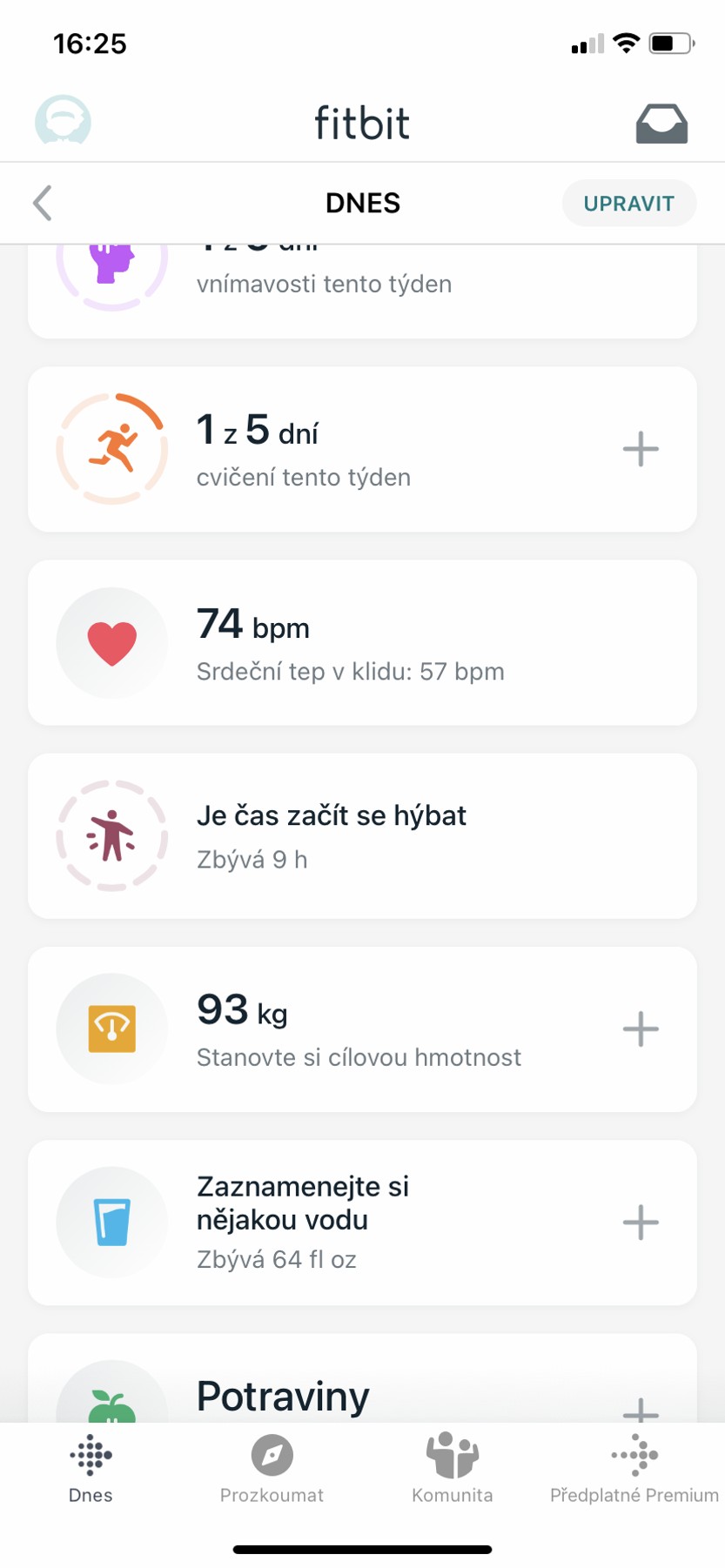Open the inbox icon

pyautogui.click(x=661, y=124)
